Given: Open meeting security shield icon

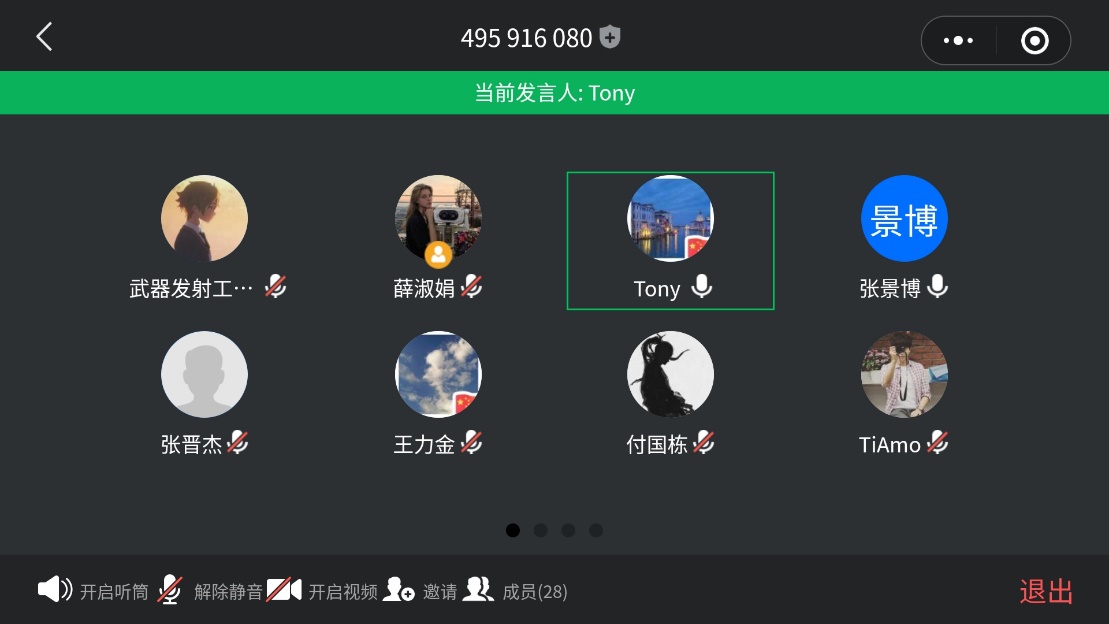Looking at the screenshot, I should coord(610,38).
